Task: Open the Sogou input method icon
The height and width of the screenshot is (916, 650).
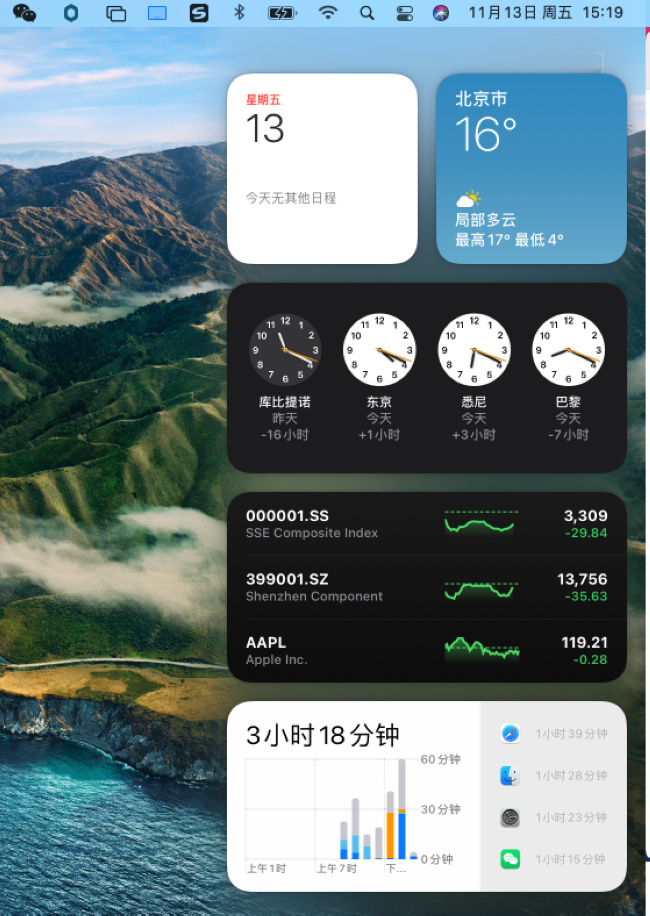Action: tap(199, 13)
